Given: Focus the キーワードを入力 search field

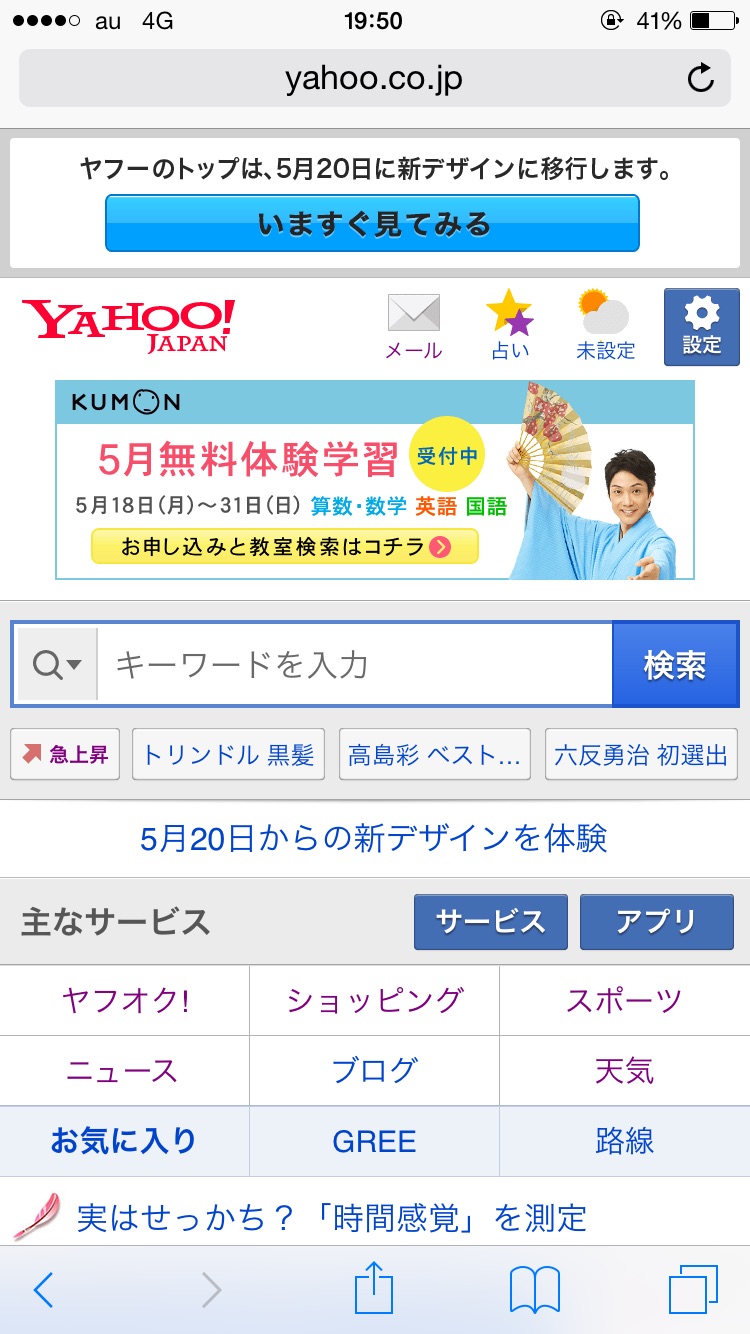Looking at the screenshot, I should [355, 665].
